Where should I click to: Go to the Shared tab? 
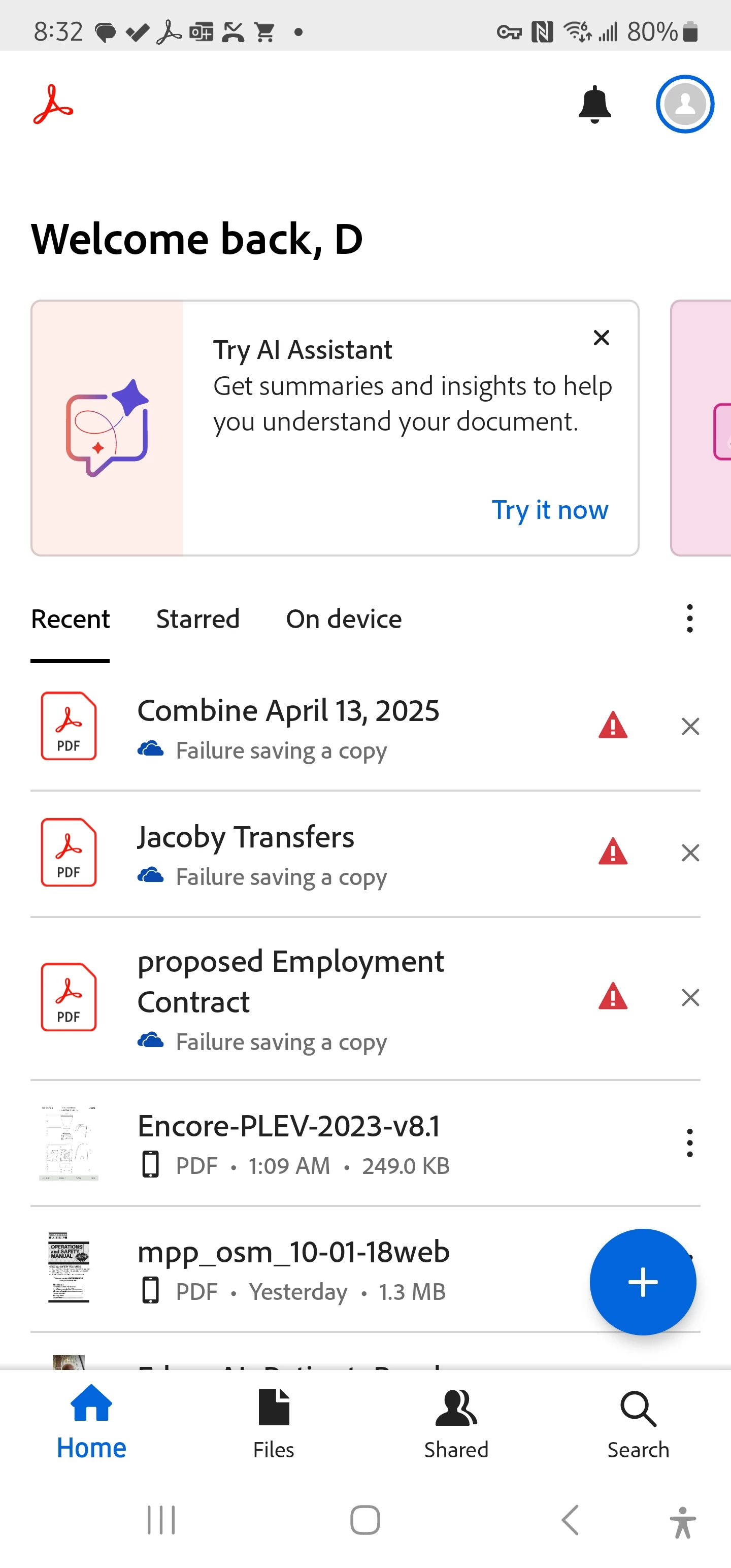tap(456, 1424)
